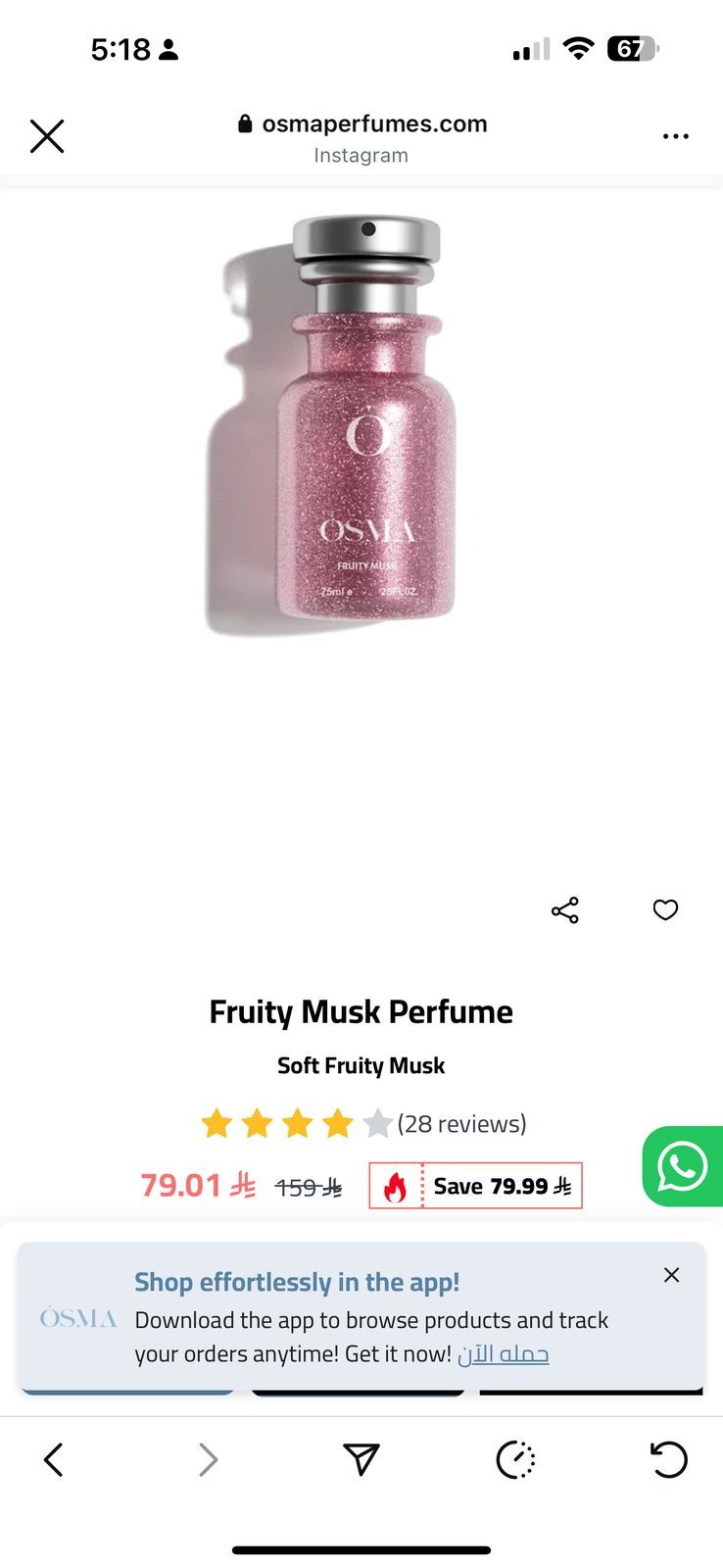The image size is (723, 1568).
Task: Open the dashed-circle browser tool
Action: 515,1459
